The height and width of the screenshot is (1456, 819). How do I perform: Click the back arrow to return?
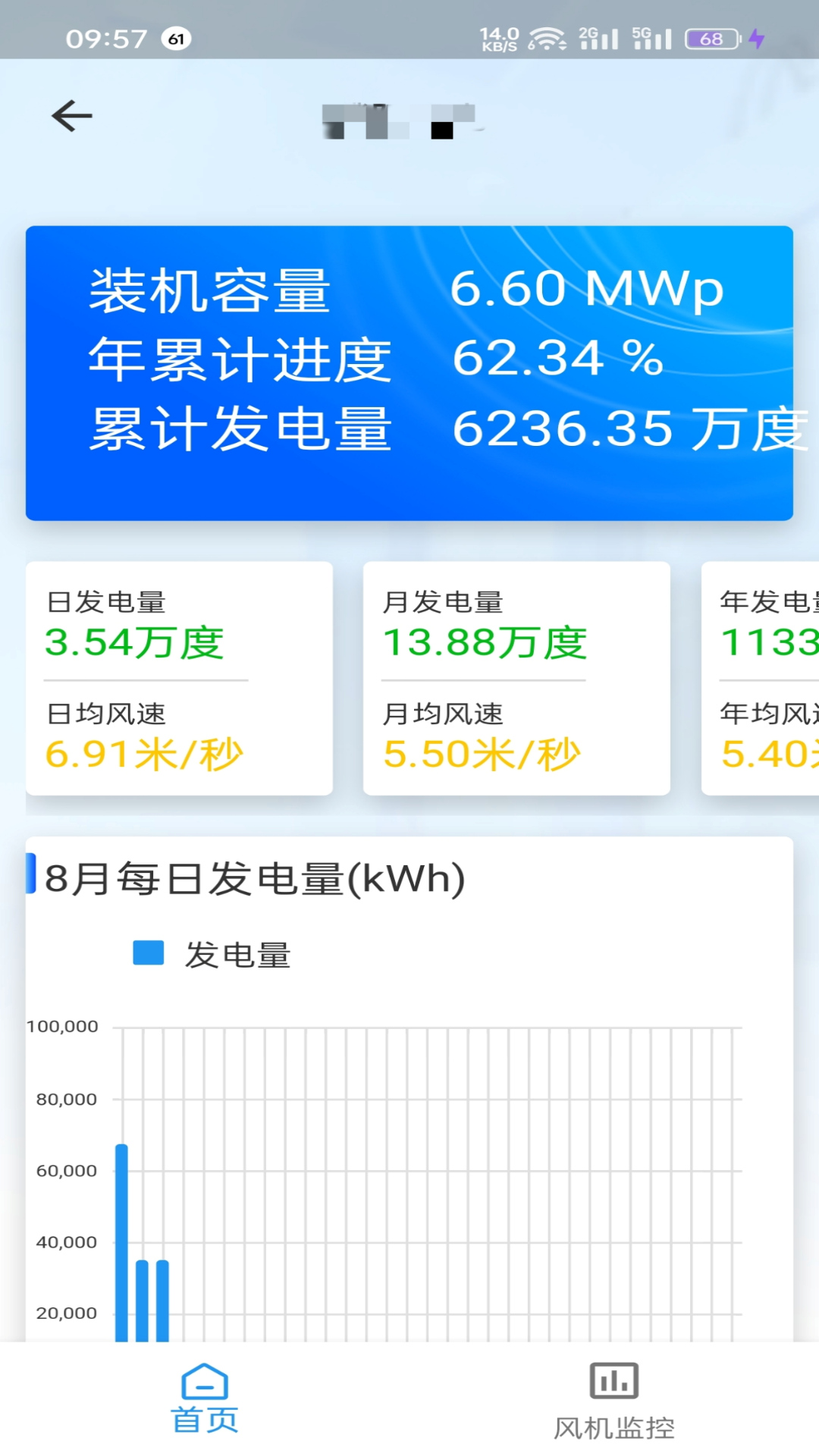pos(71,115)
